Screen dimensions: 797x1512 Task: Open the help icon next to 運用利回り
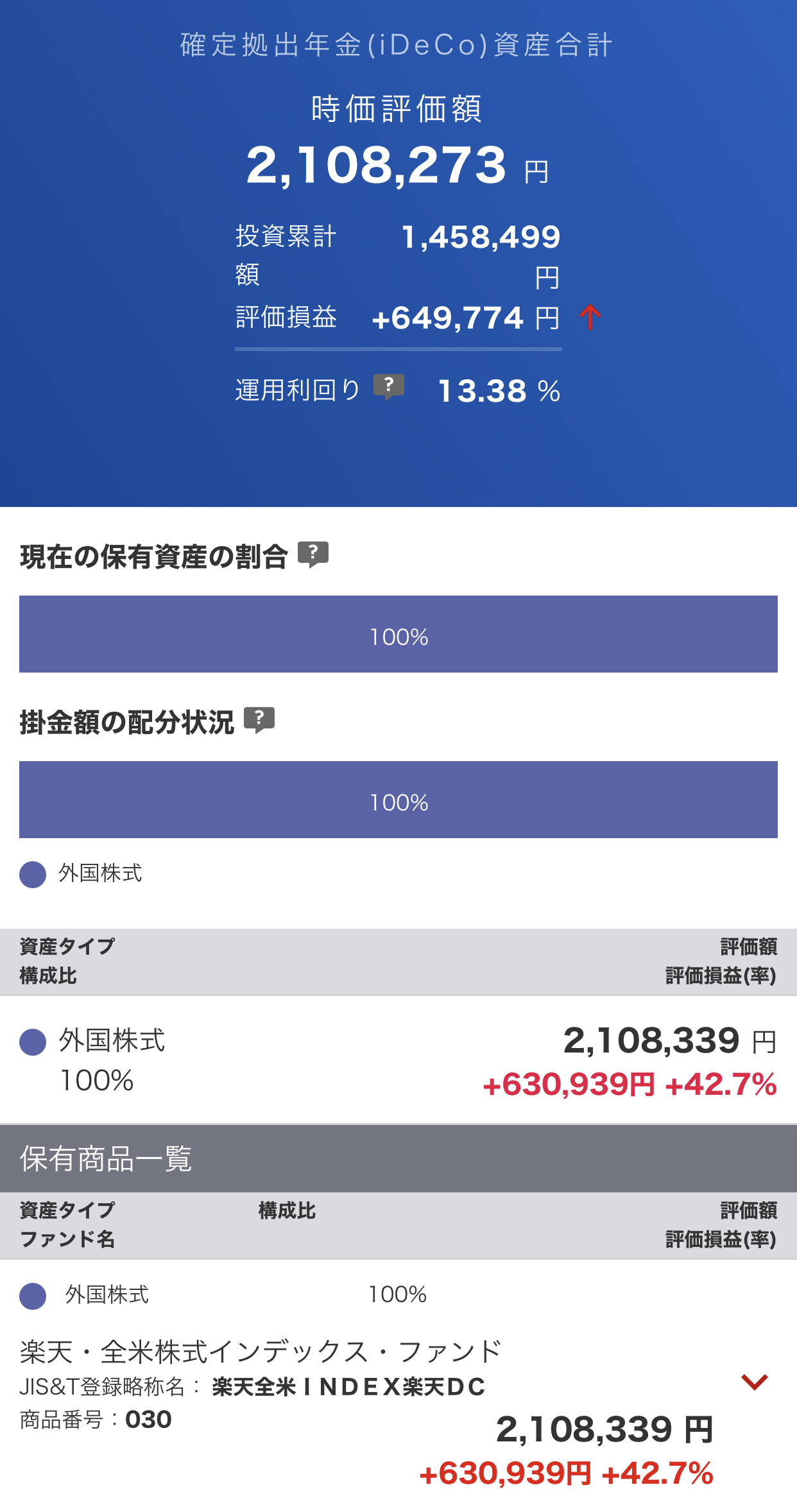389,387
